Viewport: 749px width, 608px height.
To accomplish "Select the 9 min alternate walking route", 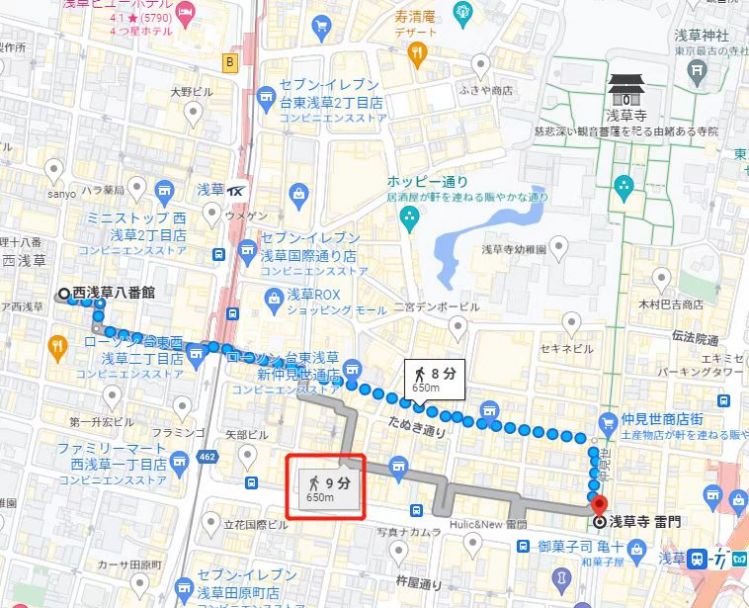I will point(324,487).
